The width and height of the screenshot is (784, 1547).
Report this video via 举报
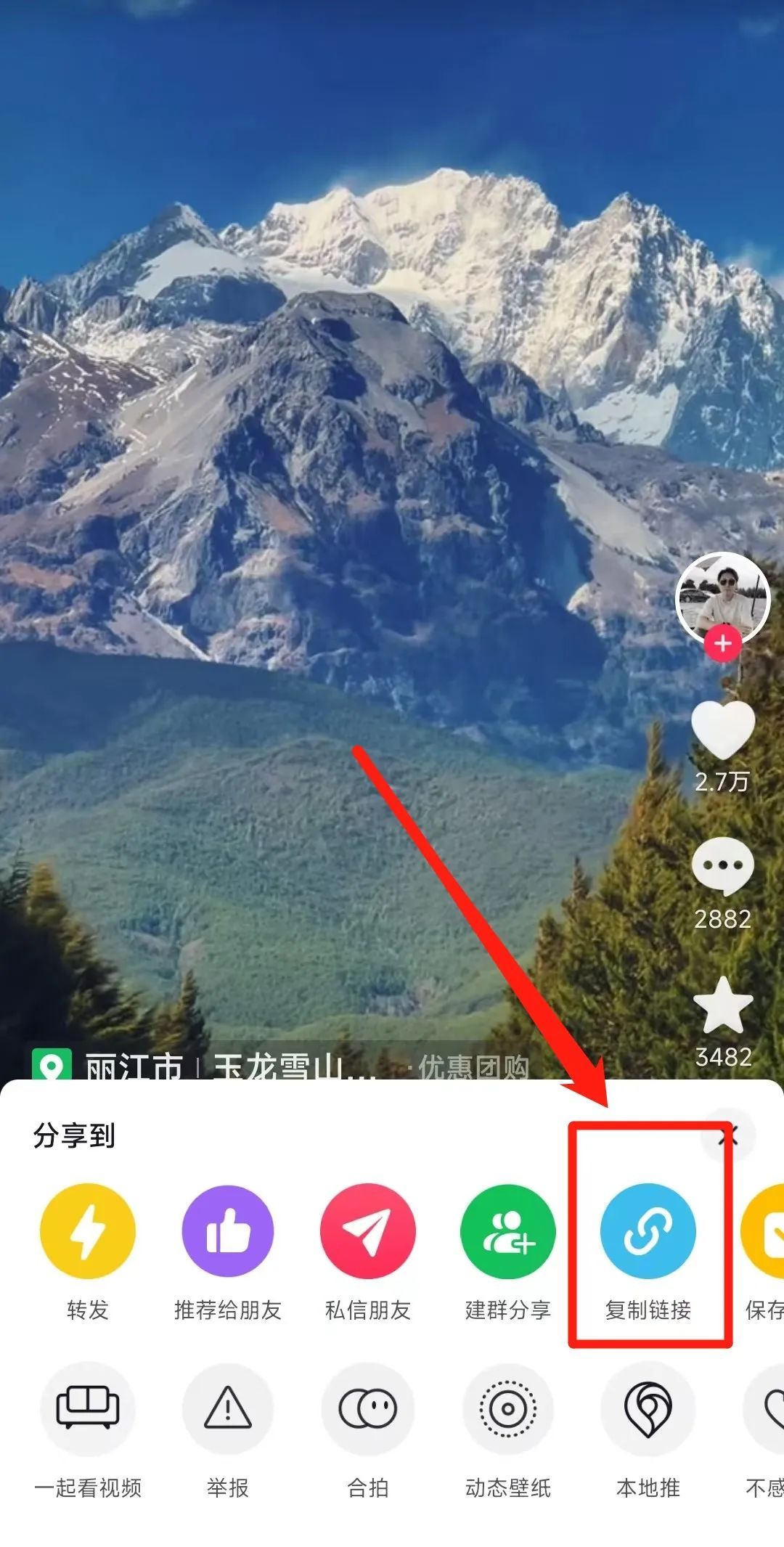click(x=227, y=1408)
